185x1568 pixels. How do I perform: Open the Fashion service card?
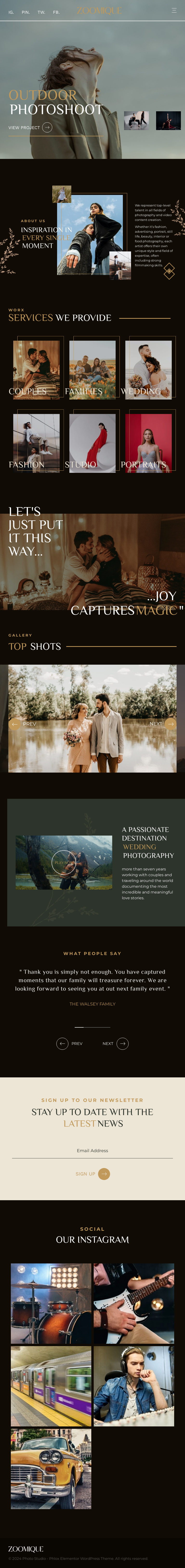(x=37, y=442)
